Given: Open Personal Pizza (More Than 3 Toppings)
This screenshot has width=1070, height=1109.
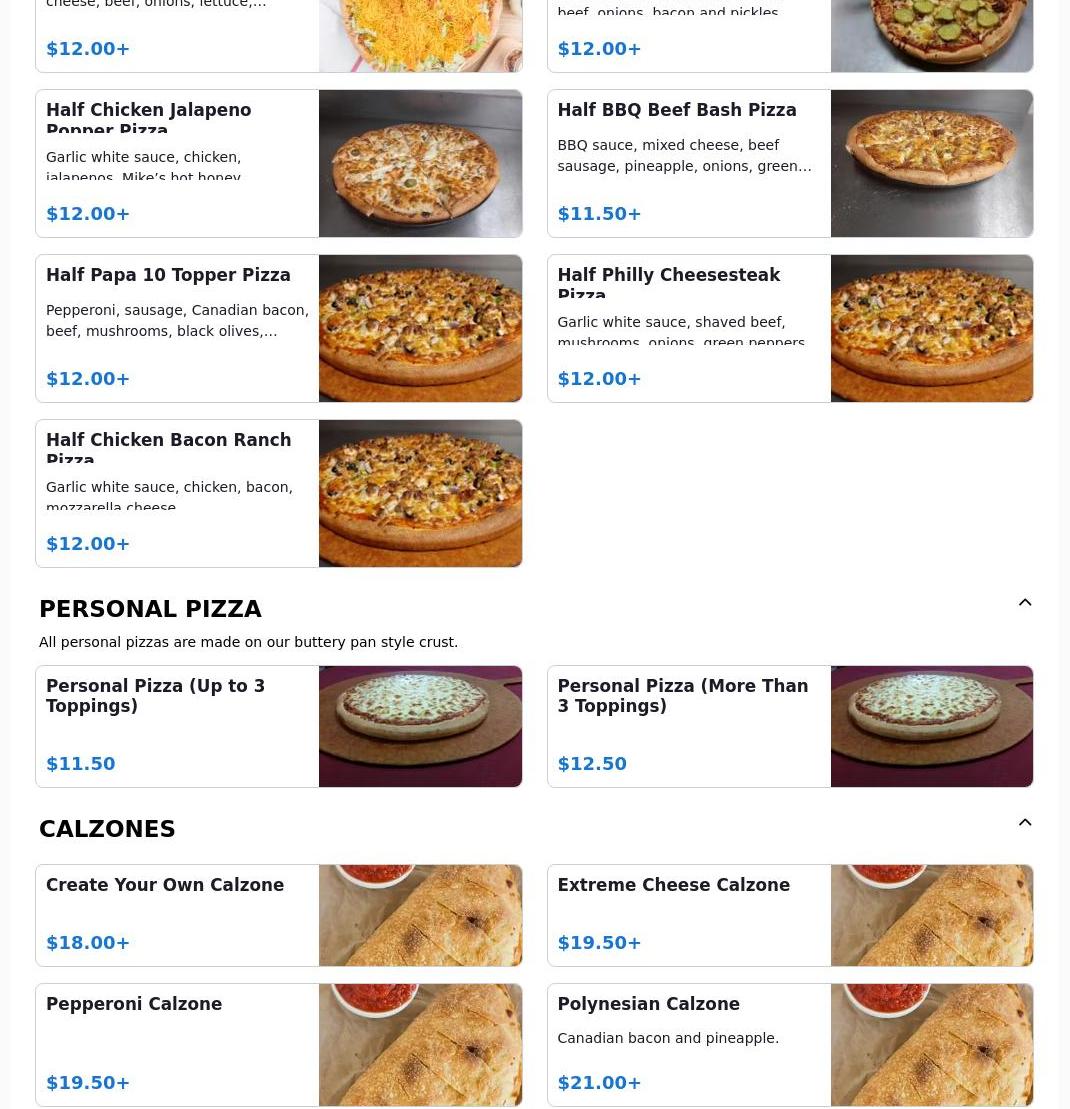Looking at the screenshot, I should pyautogui.click(x=789, y=726).
